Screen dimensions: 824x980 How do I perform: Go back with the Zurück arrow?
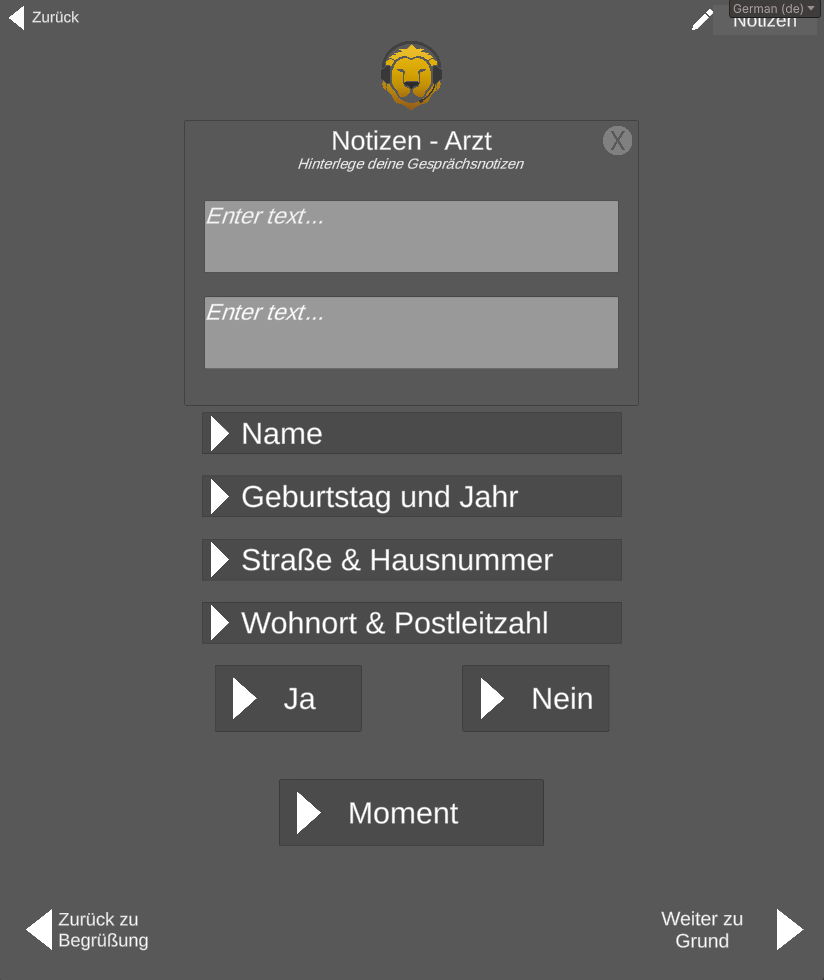coord(42,17)
